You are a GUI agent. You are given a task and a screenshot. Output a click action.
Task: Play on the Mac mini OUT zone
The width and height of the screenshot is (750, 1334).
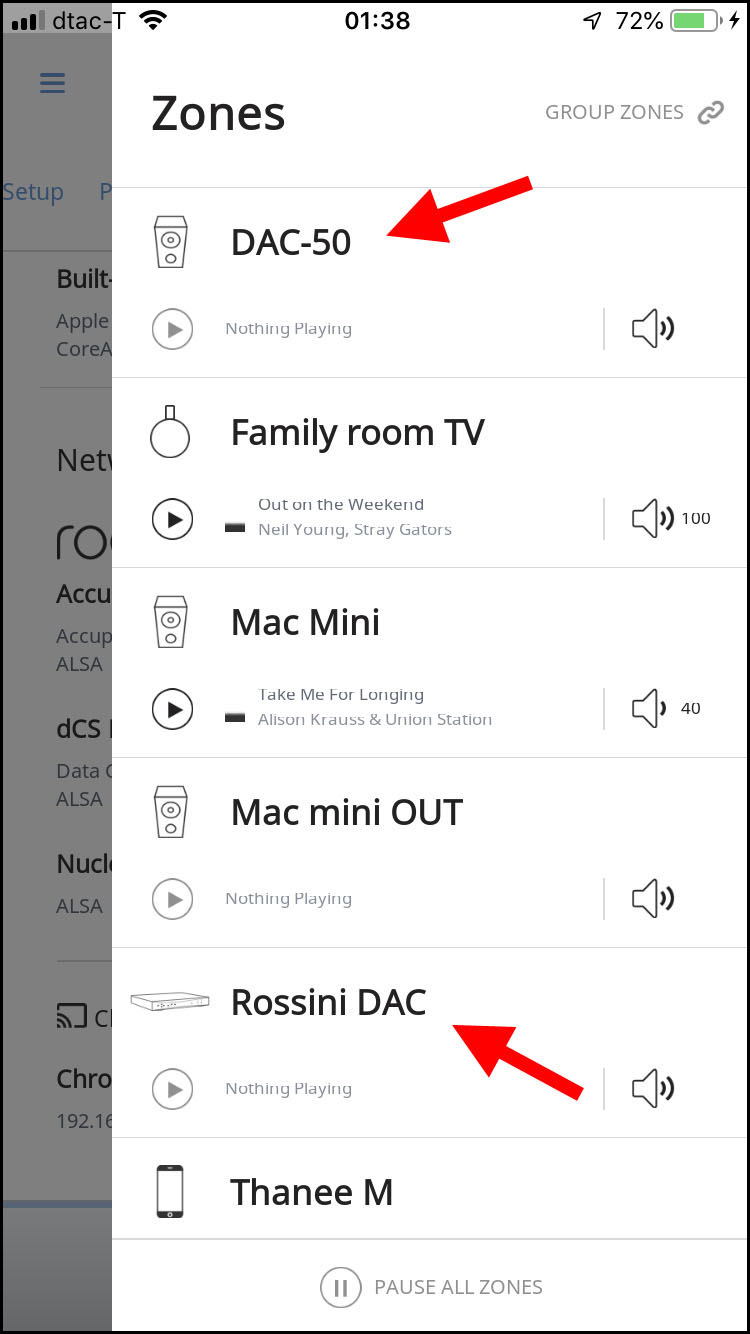[172, 899]
